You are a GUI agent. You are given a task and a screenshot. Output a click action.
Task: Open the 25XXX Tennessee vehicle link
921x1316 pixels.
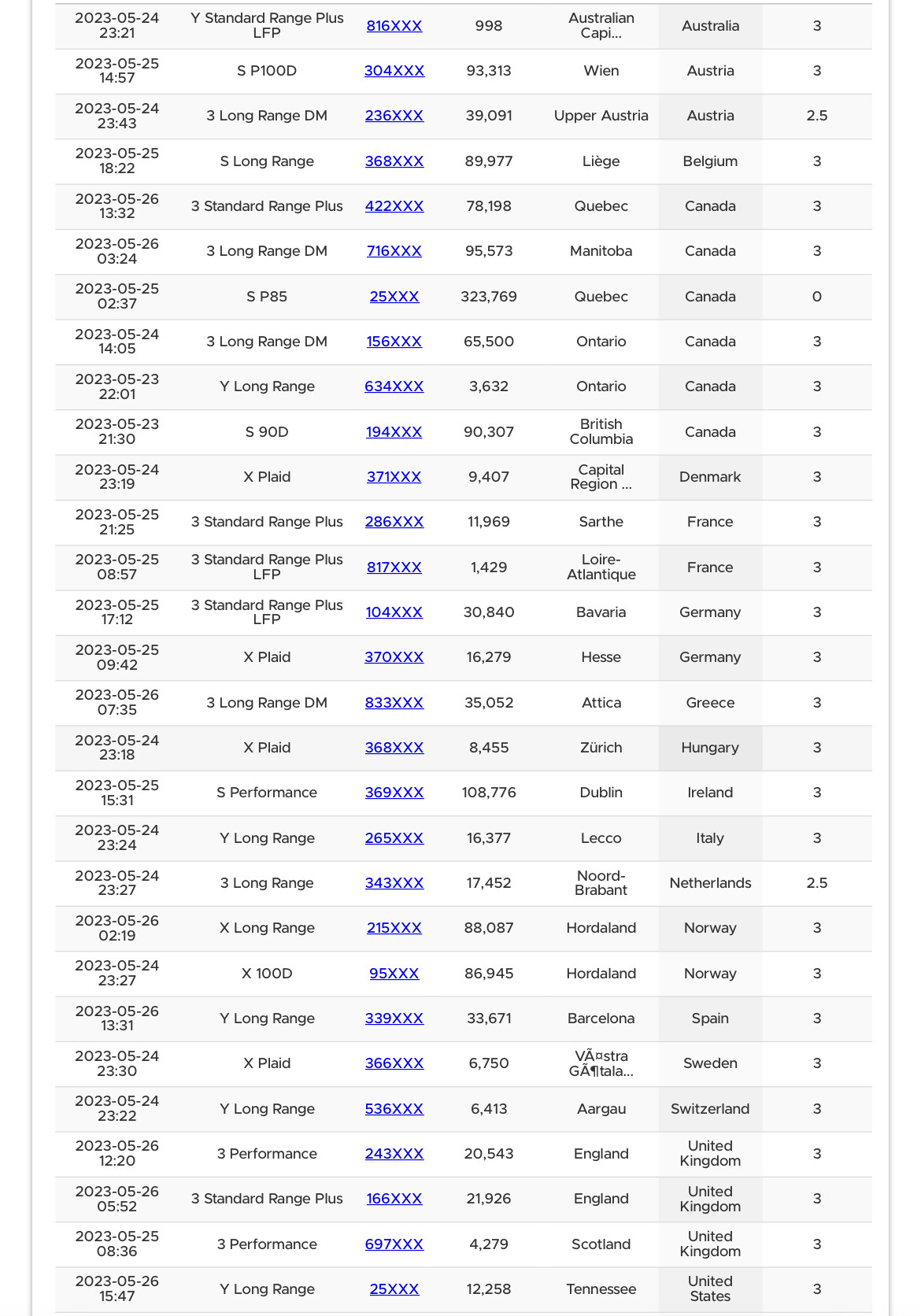[x=394, y=1289]
